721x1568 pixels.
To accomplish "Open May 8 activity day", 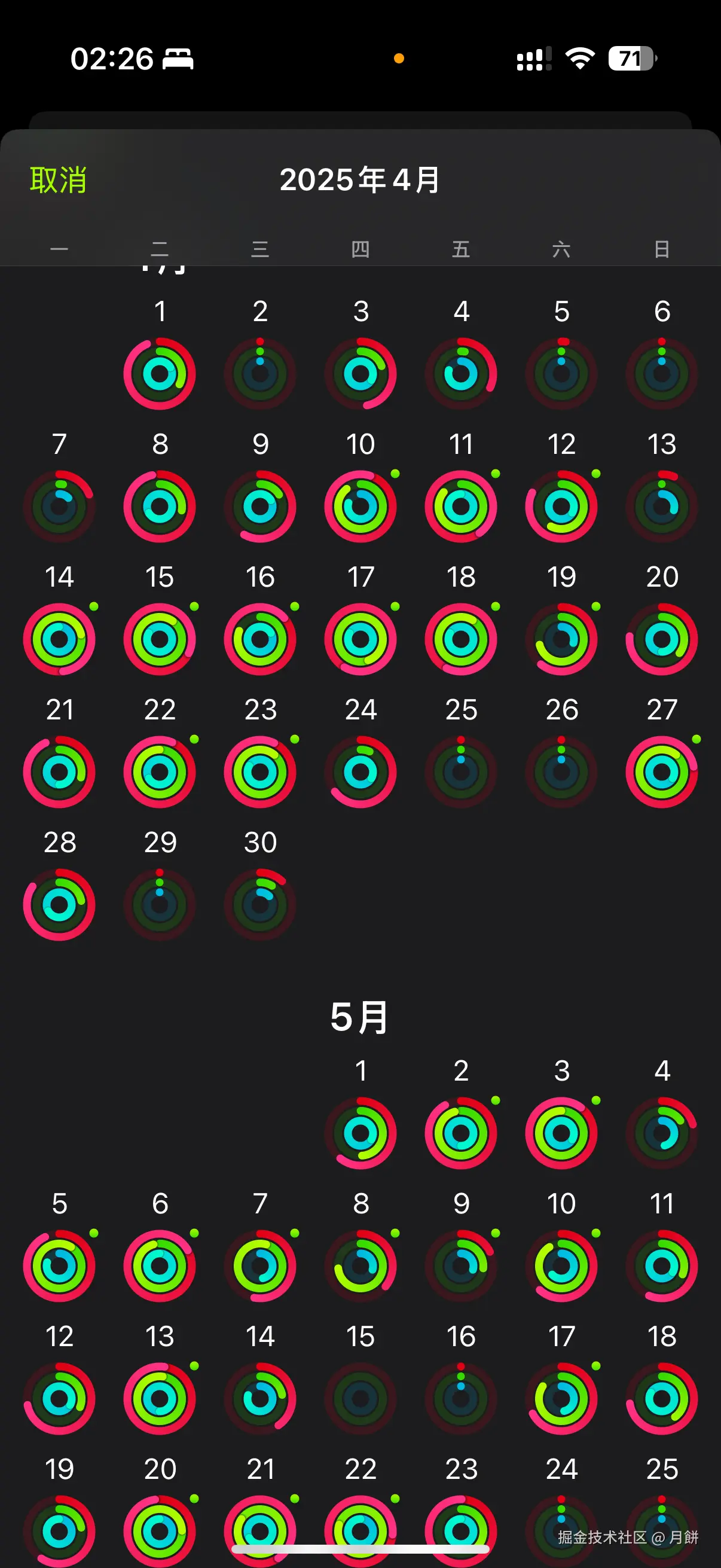I will click(x=360, y=1266).
